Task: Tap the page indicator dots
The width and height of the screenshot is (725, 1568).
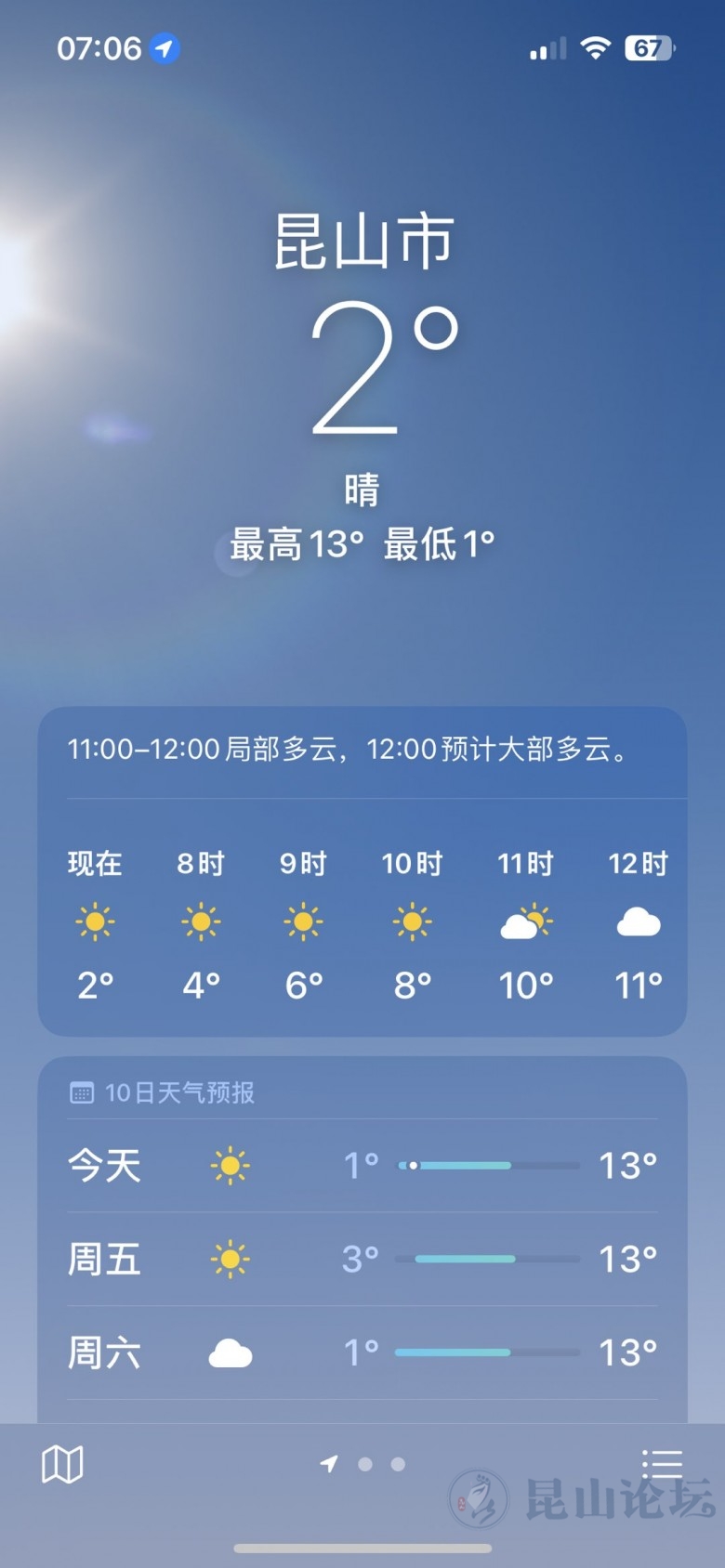Action: point(364,1464)
